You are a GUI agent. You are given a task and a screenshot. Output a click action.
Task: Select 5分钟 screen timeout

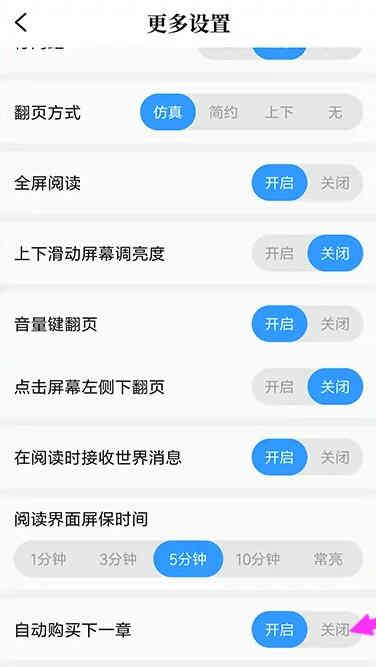(x=188, y=559)
